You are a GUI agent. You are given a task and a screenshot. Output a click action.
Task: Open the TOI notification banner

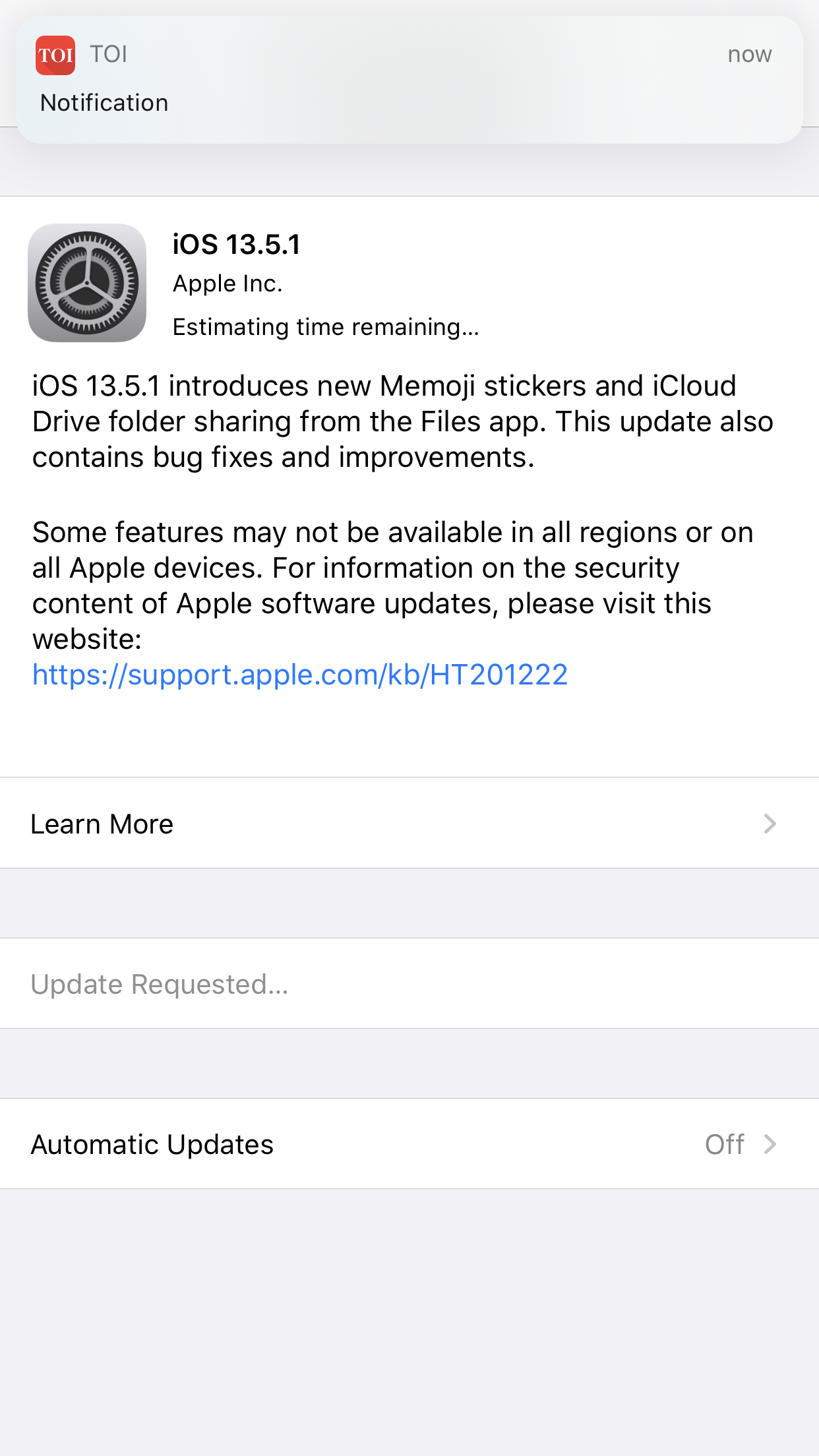pos(409,79)
